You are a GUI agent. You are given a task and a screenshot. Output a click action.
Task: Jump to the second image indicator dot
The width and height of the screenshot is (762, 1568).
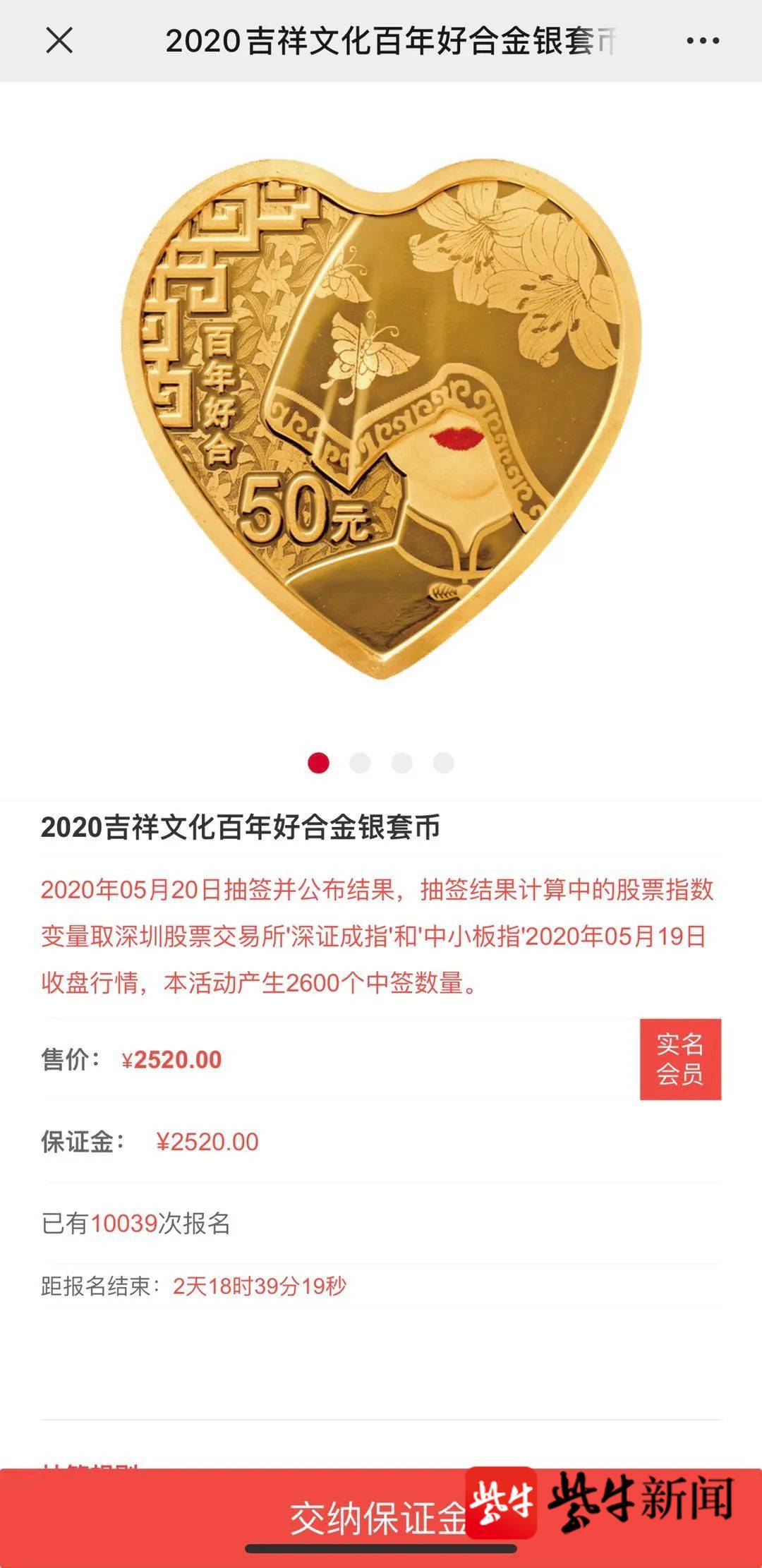pos(361,763)
